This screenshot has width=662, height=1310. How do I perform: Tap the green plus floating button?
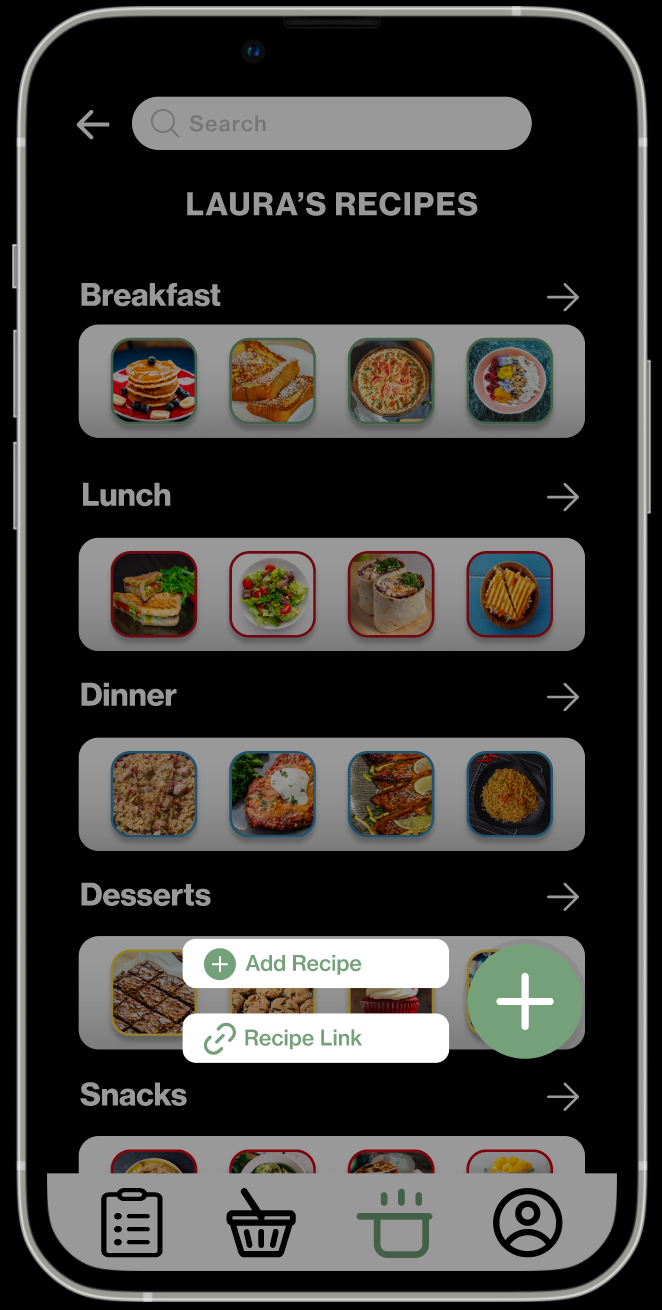tap(525, 1000)
